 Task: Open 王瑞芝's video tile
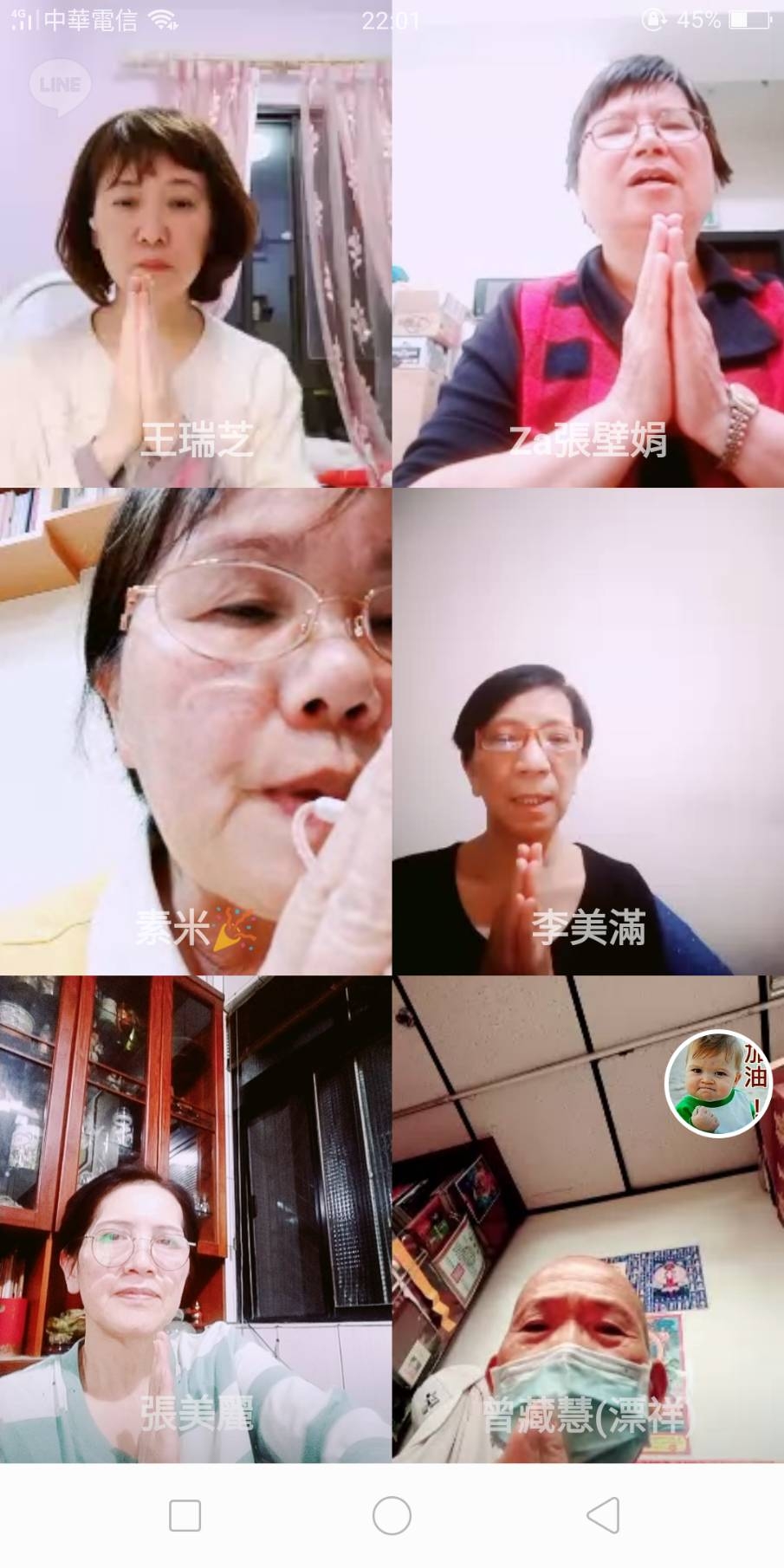click(196, 260)
